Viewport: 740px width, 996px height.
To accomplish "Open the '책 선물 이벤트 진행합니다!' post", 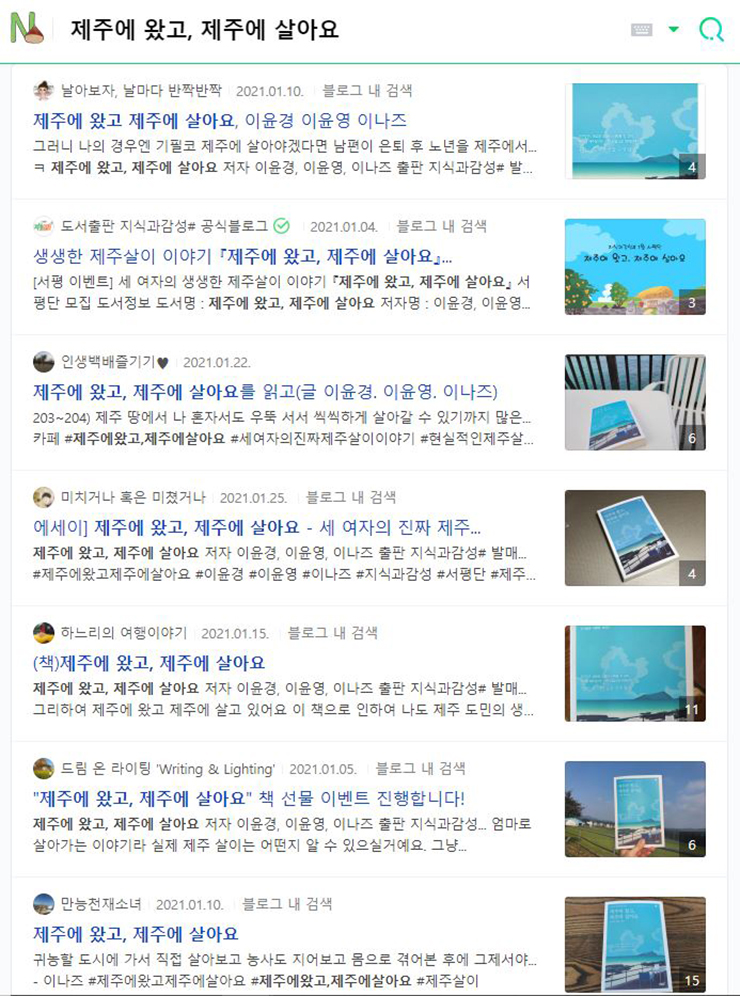I will (249, 798).
